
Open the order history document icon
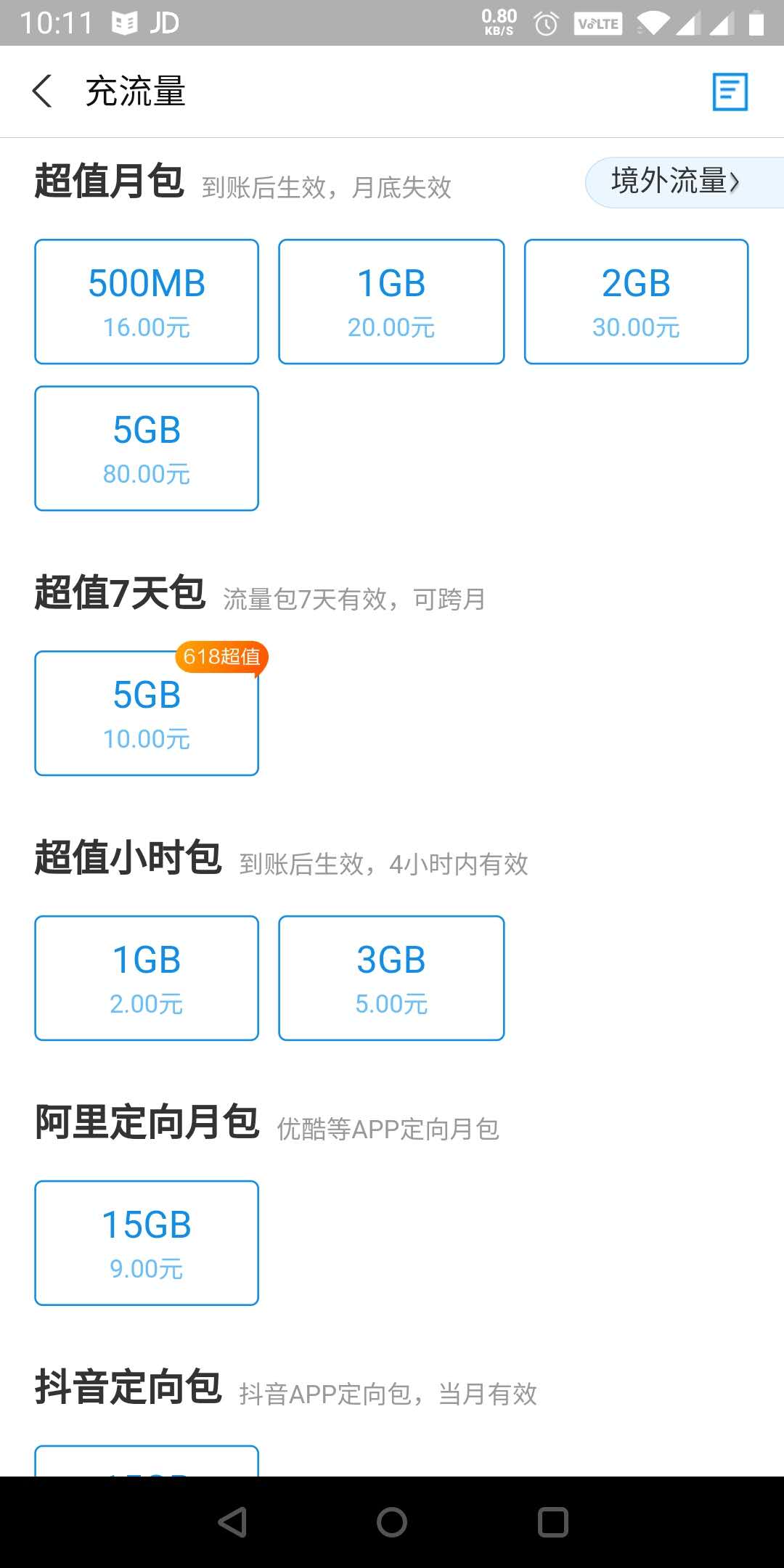[x=731, y=92]
